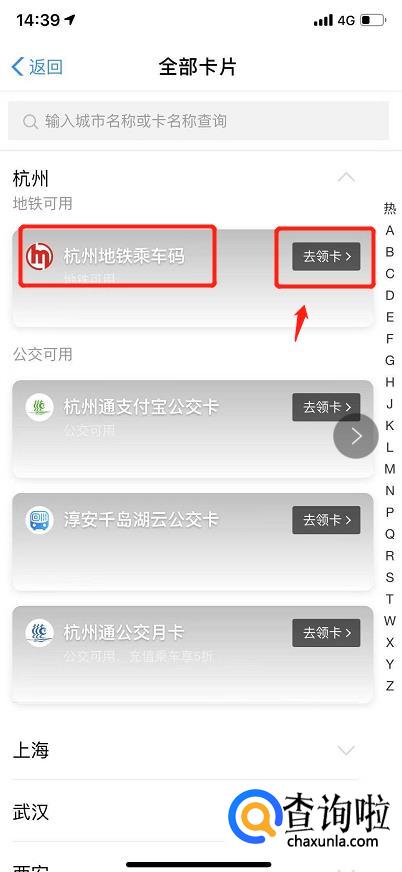Jump to letter H in the index
The image size is (402, 872).
pyautogui.click(x=390, y=382)
